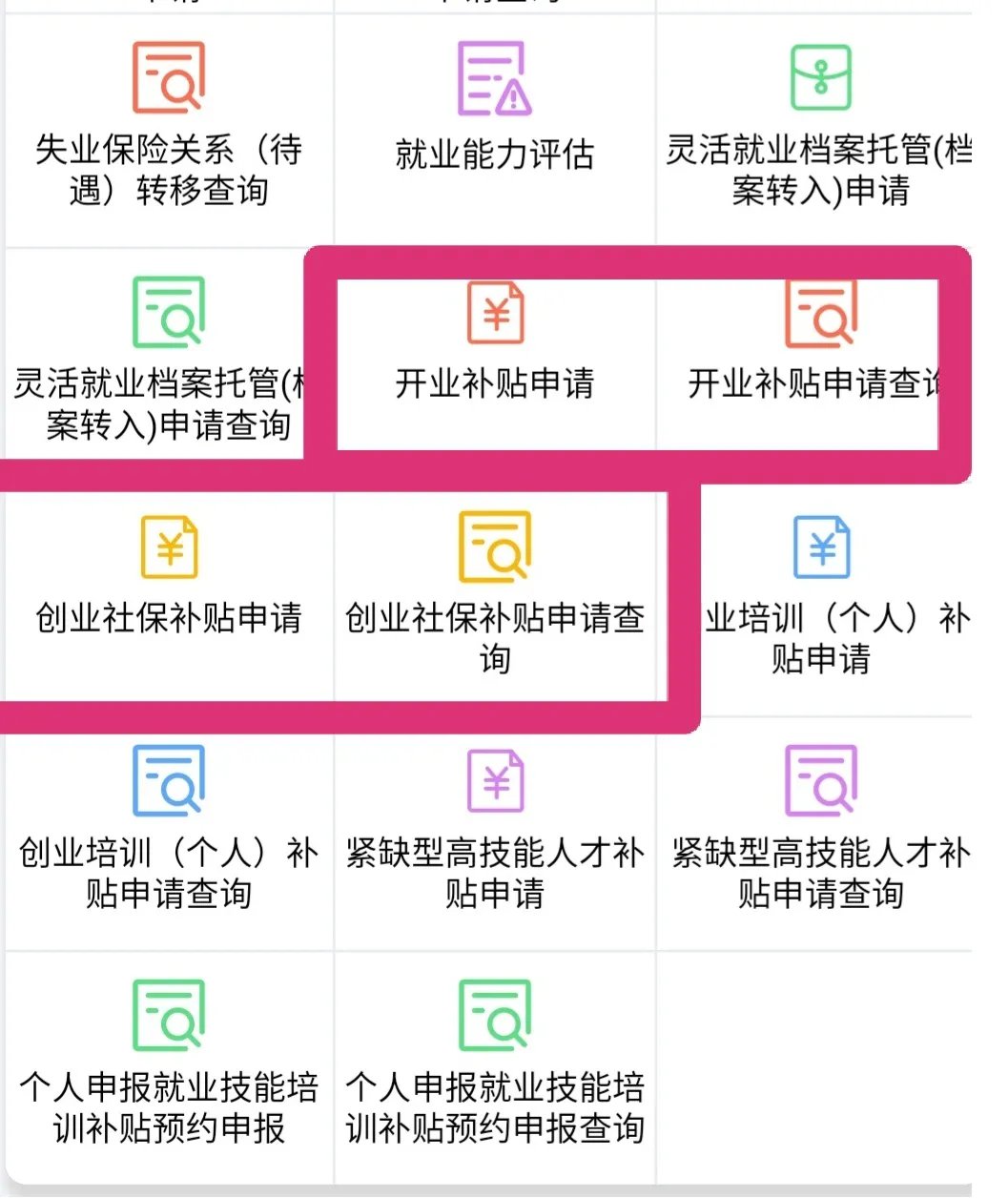This screenshot has height=1198, width=1008.
Task: Open 紧缺型高技能人才补贴申请查询
Action: tap(820, 825)
